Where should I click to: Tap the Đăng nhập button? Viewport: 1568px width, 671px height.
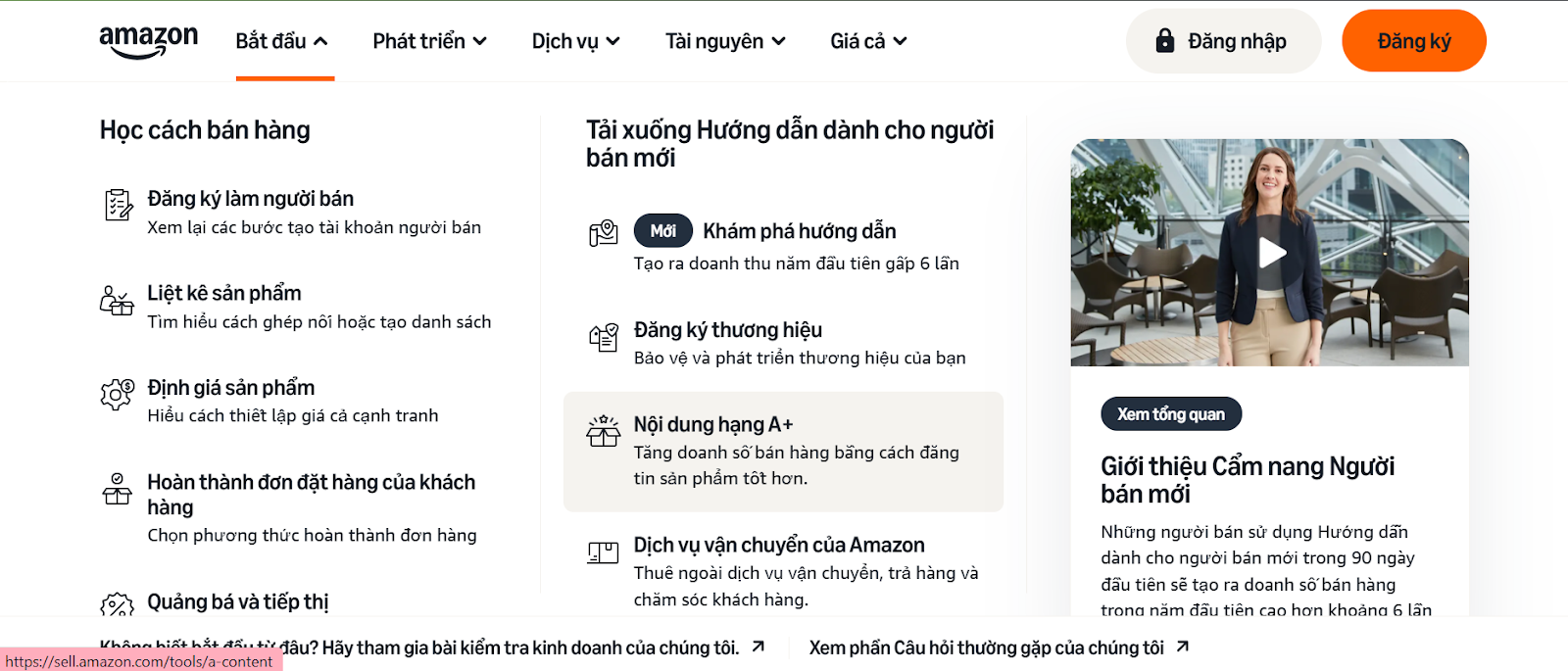1223,41
